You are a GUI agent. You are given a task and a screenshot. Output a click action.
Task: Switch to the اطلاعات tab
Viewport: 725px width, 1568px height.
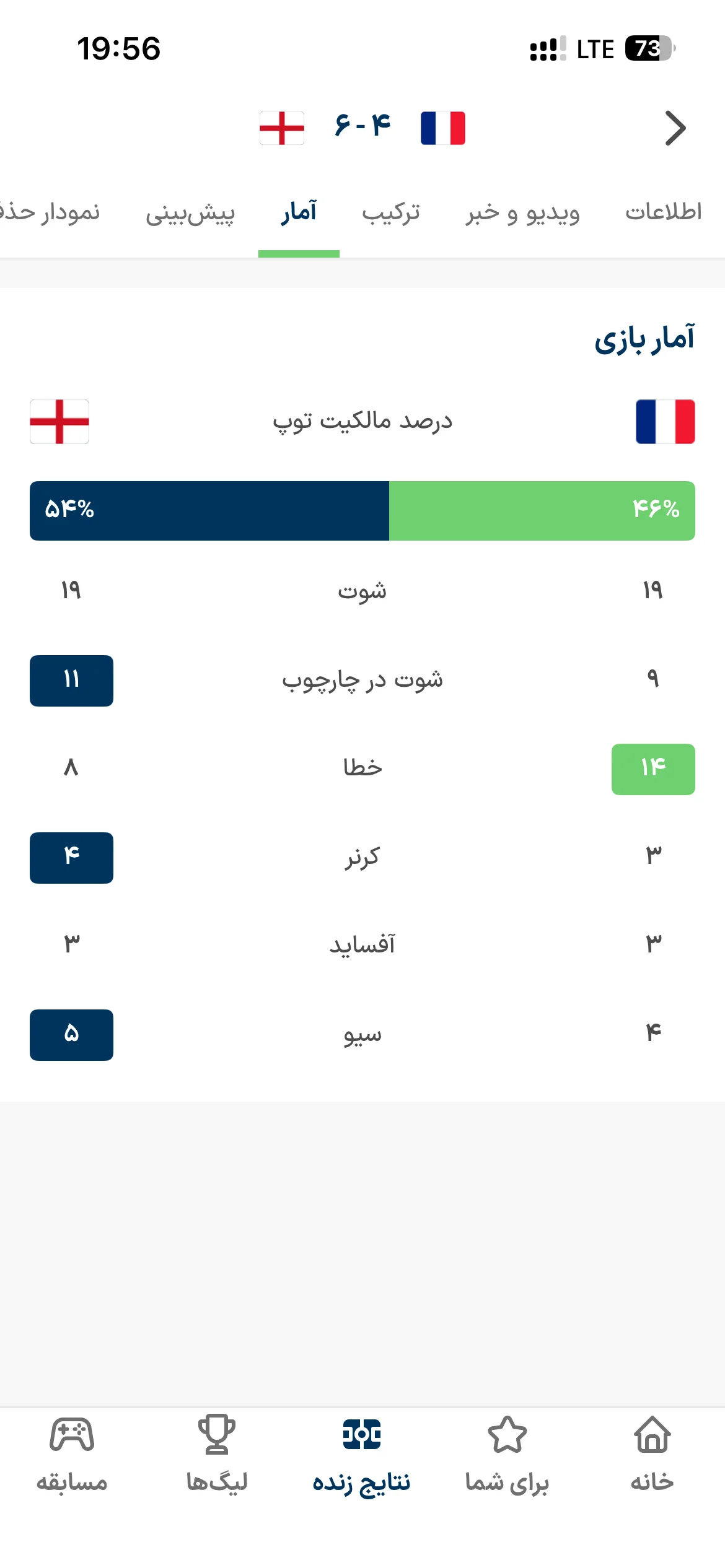coord(663,212)
